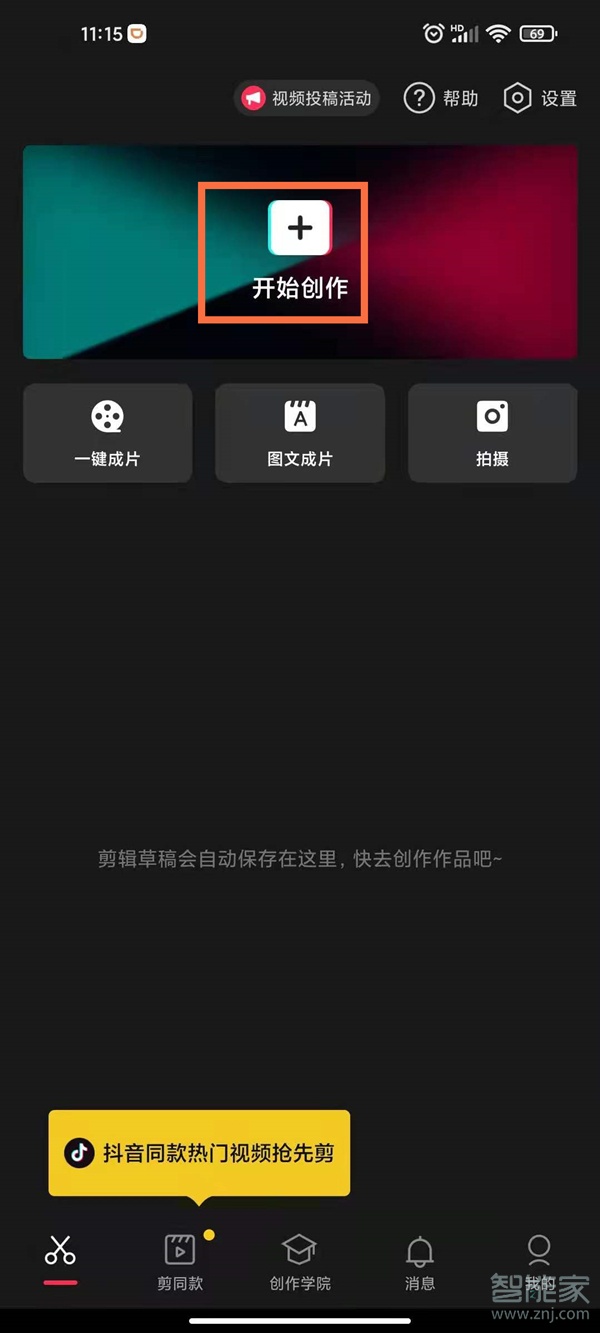
Task: Open 设置 settings
Action: 540,98
